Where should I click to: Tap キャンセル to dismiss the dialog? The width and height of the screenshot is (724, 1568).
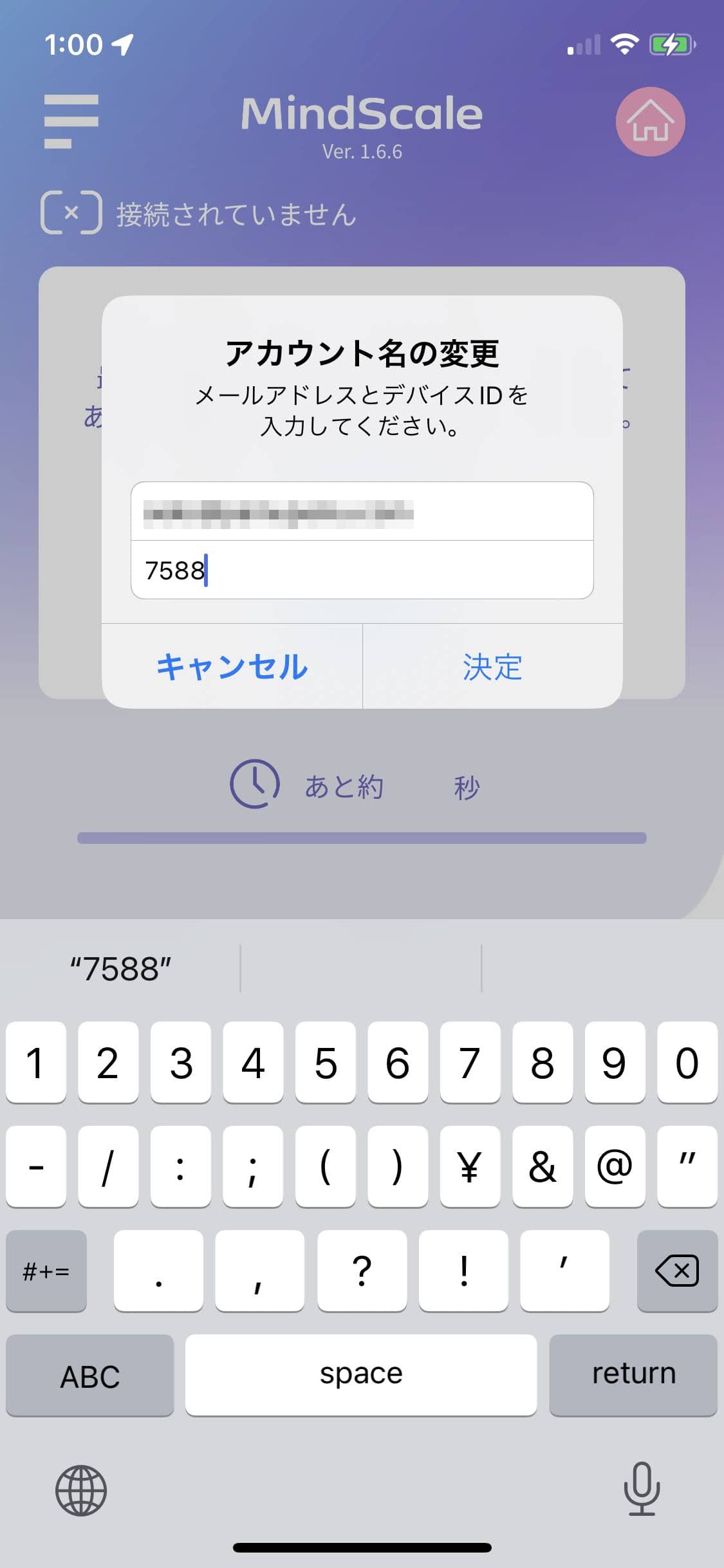[x=232, y=666]
